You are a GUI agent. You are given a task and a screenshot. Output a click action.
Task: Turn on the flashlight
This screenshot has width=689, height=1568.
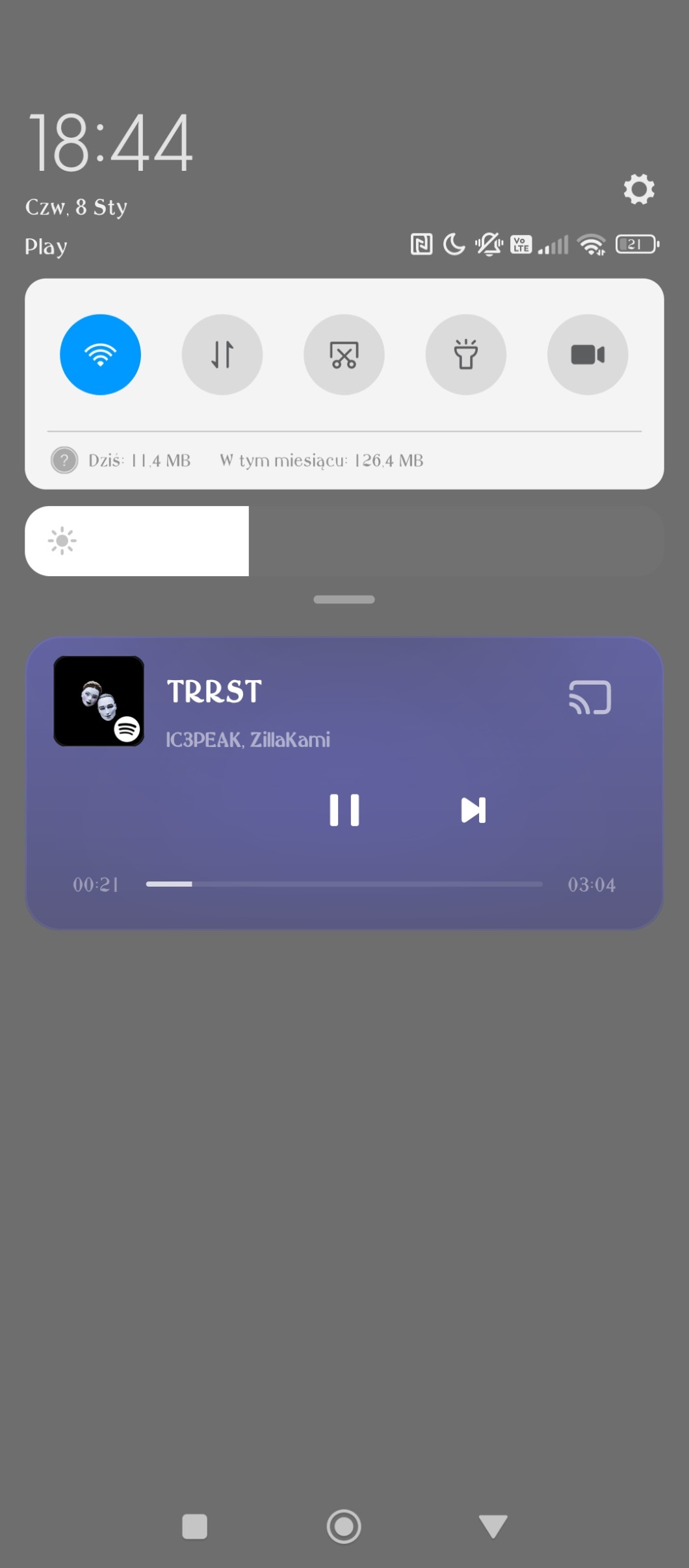click(x=465, y=355)
